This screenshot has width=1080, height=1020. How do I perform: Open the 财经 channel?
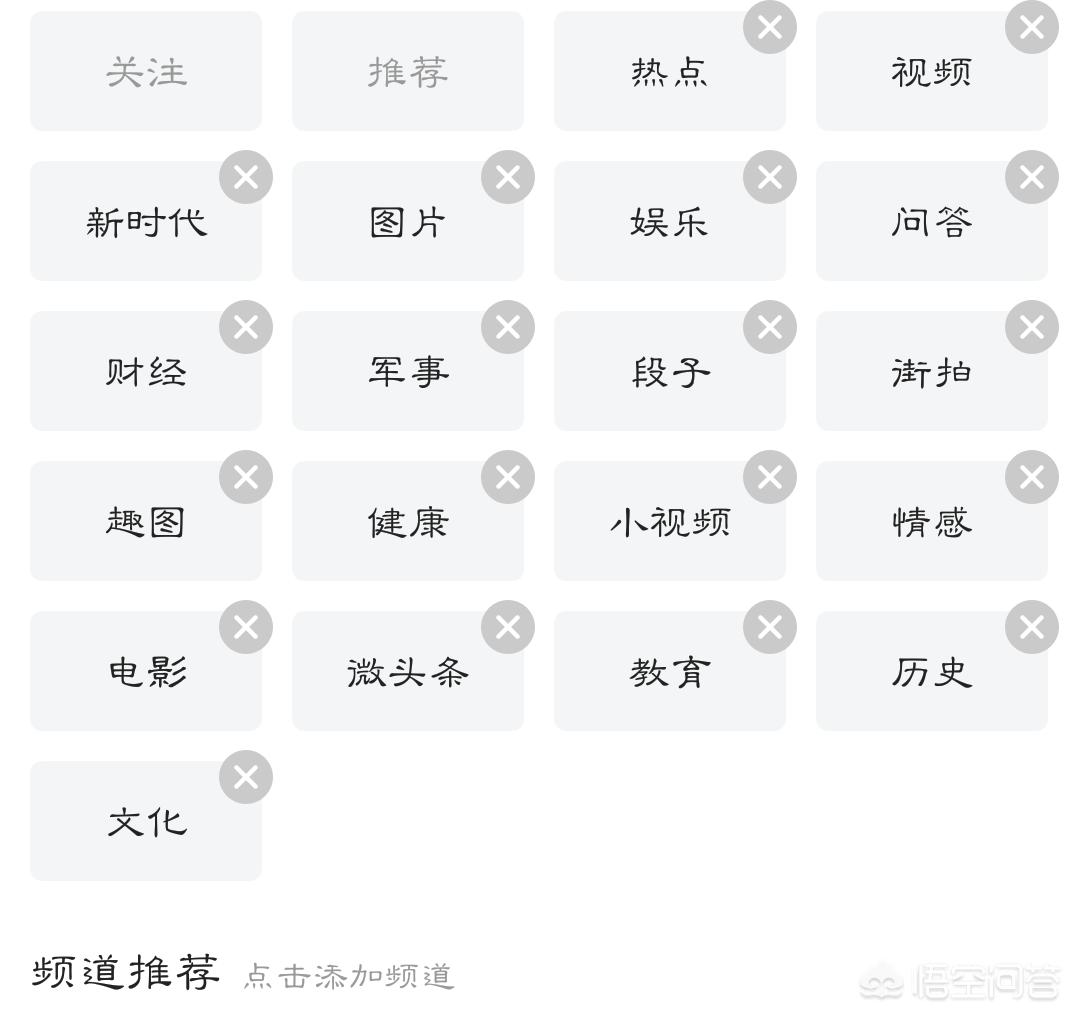[146, 371]
